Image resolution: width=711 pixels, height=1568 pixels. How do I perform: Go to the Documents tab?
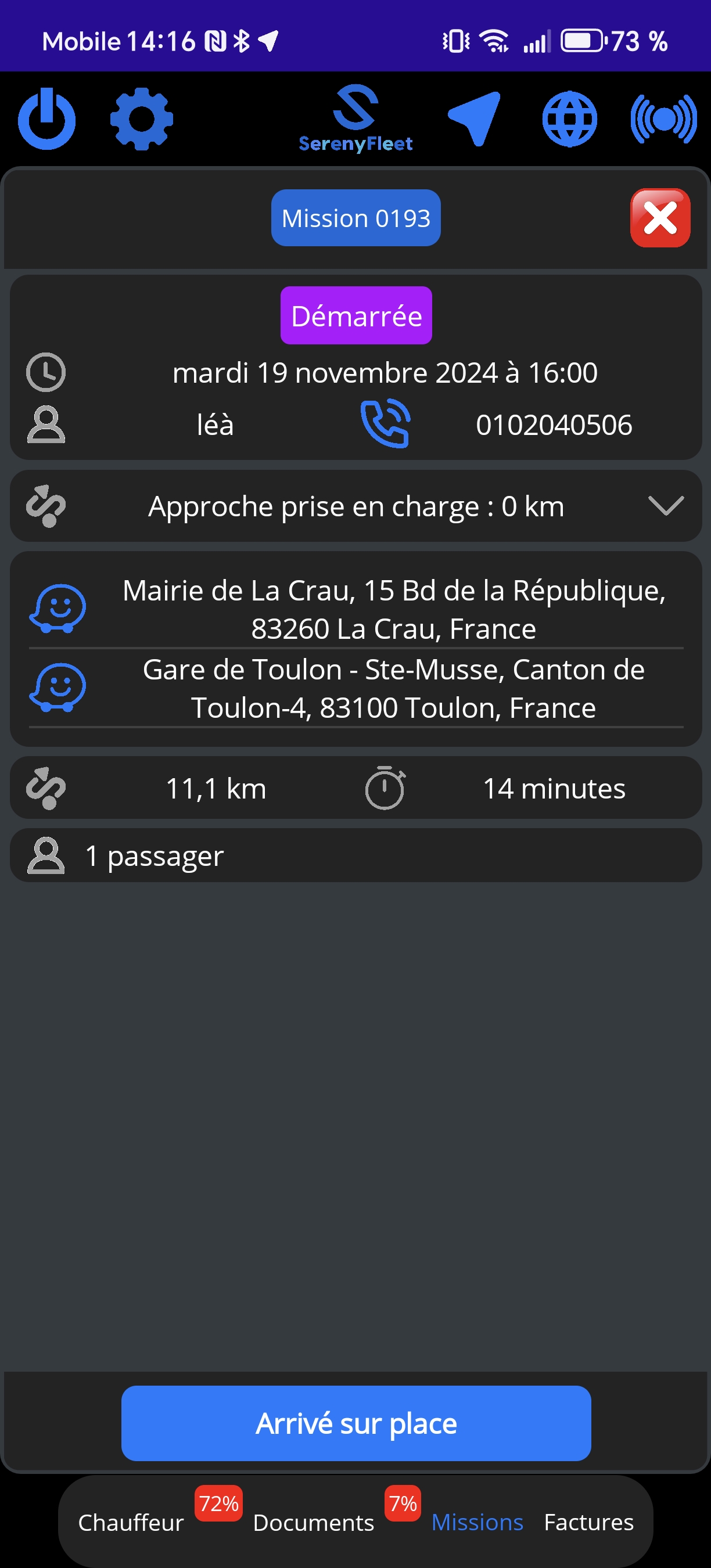(314, 1522)
